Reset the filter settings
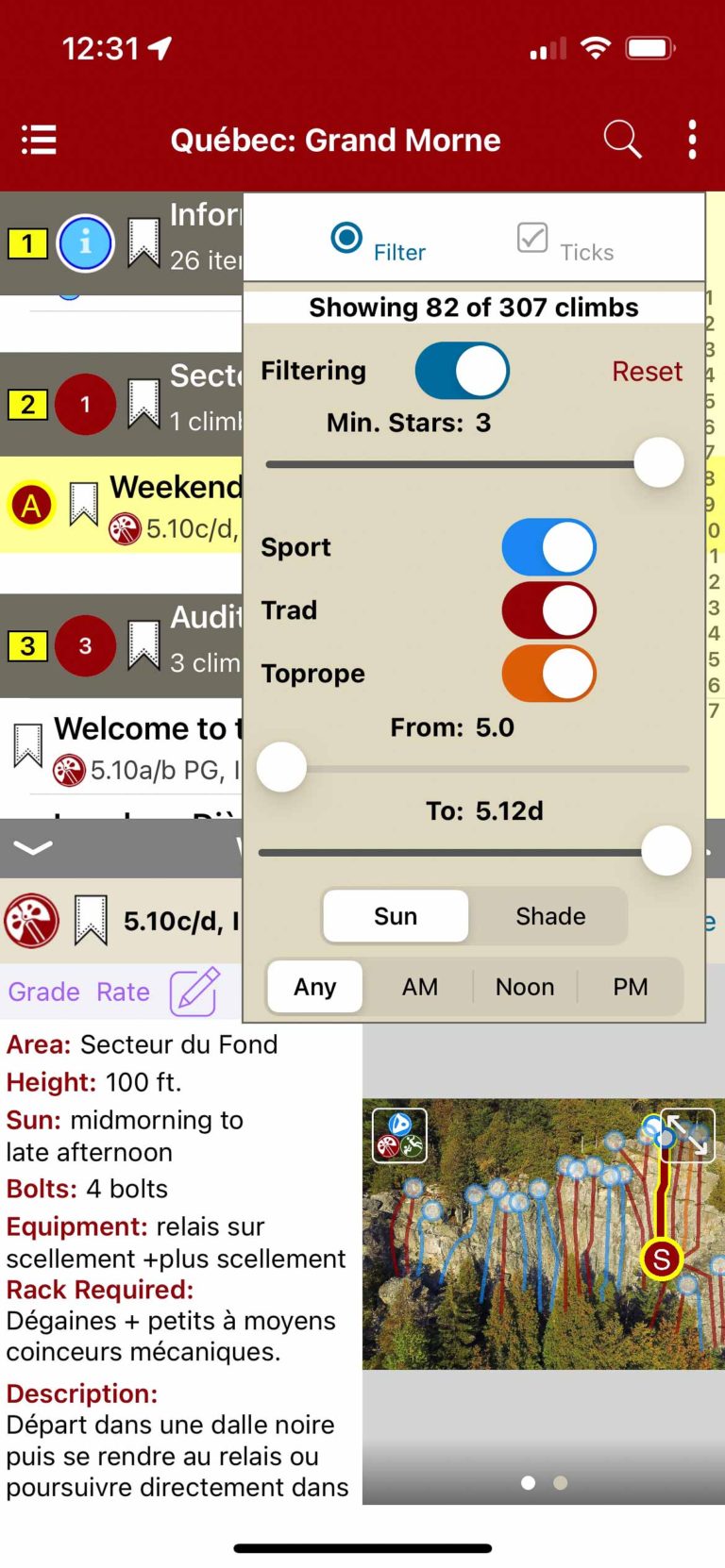 pyautogui.click(x=647, y=371)
